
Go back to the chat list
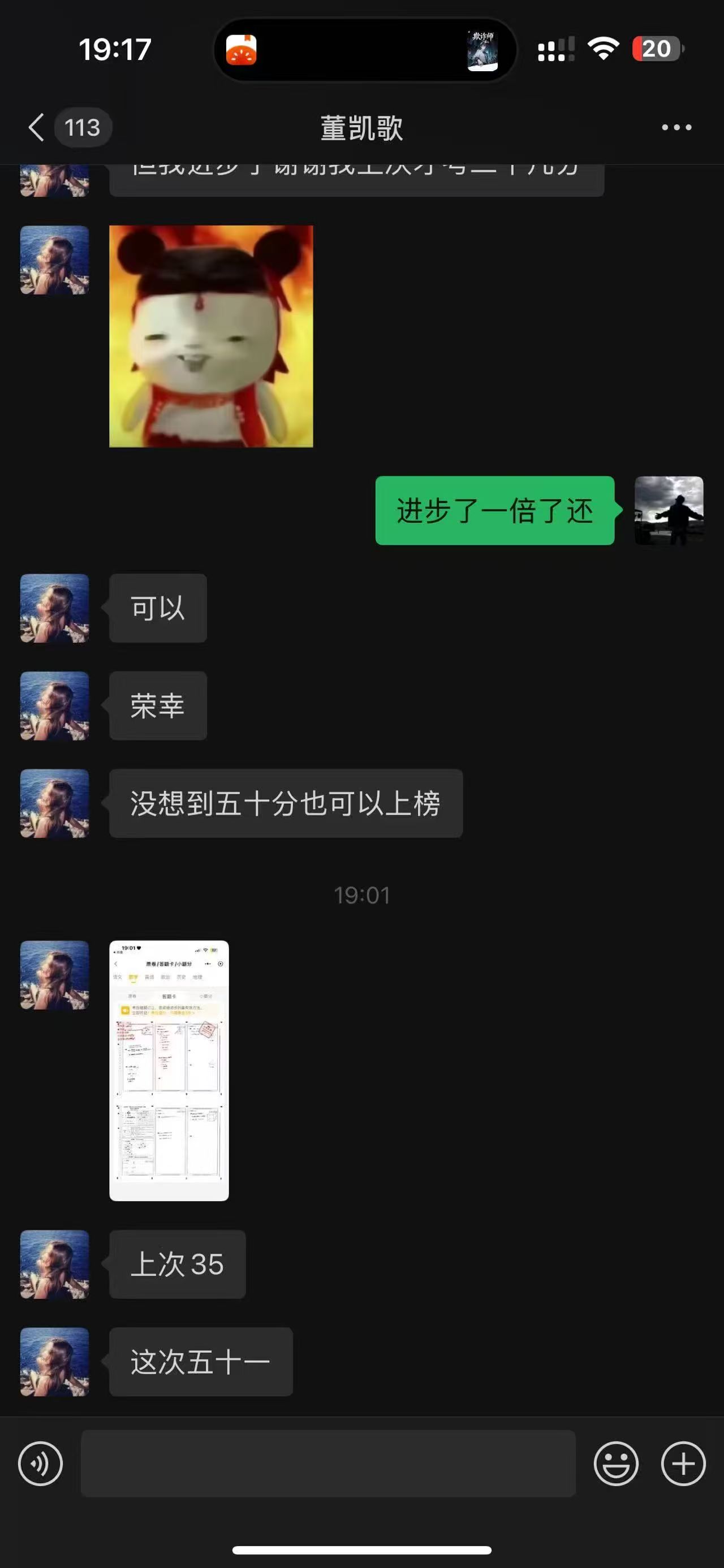tap(37, 127)
